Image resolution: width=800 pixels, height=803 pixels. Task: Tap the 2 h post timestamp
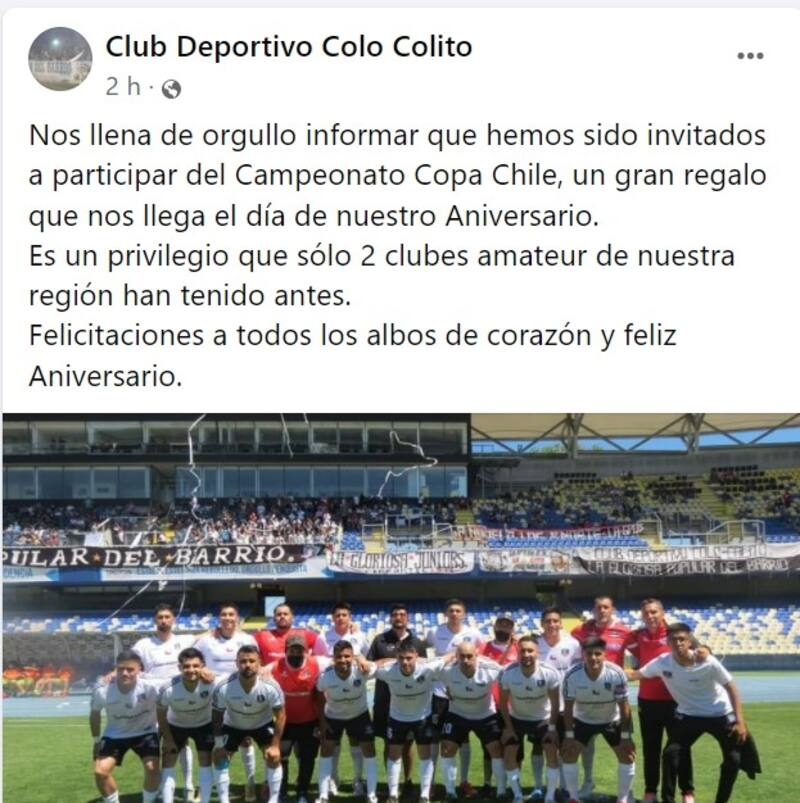point(123,87)
